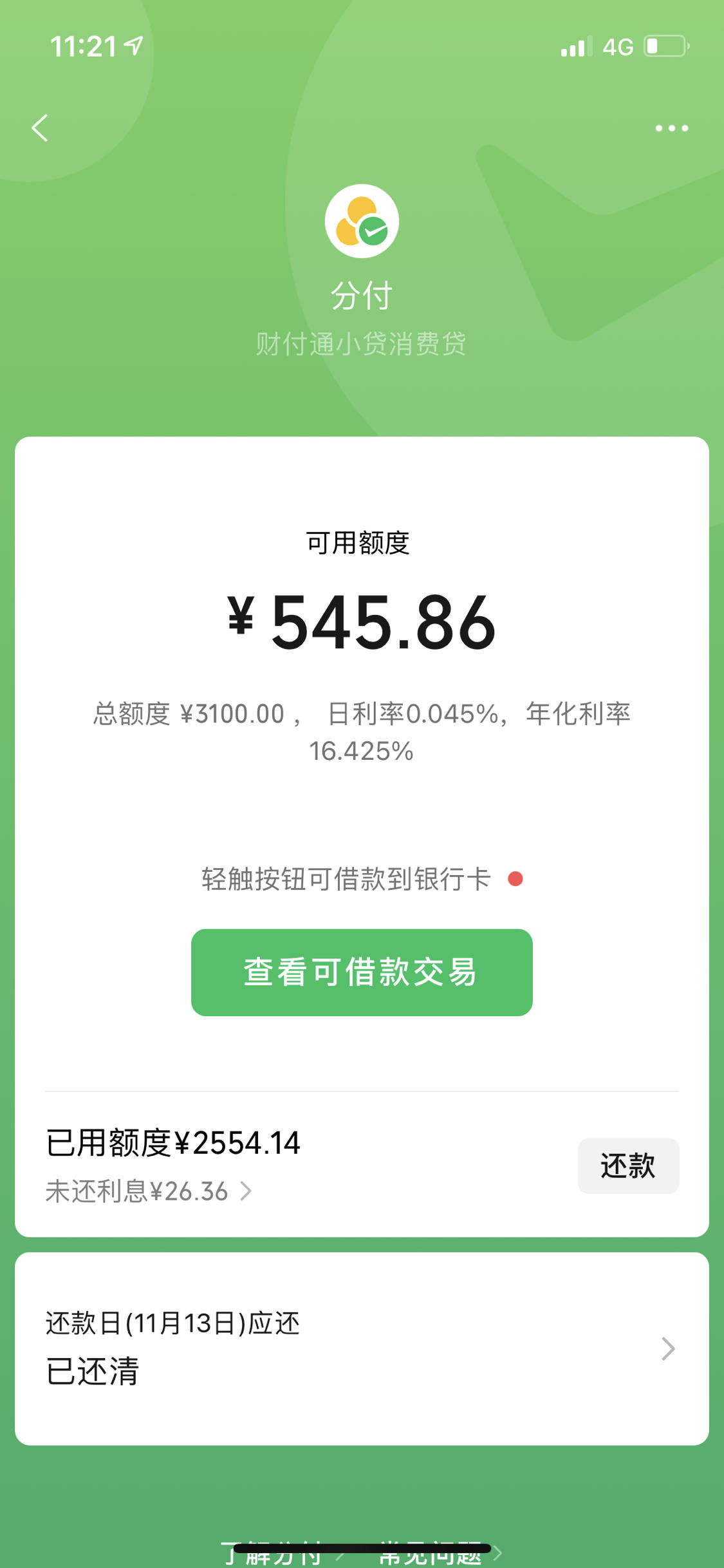Tap the location arrow in status bar

point(132,45)
